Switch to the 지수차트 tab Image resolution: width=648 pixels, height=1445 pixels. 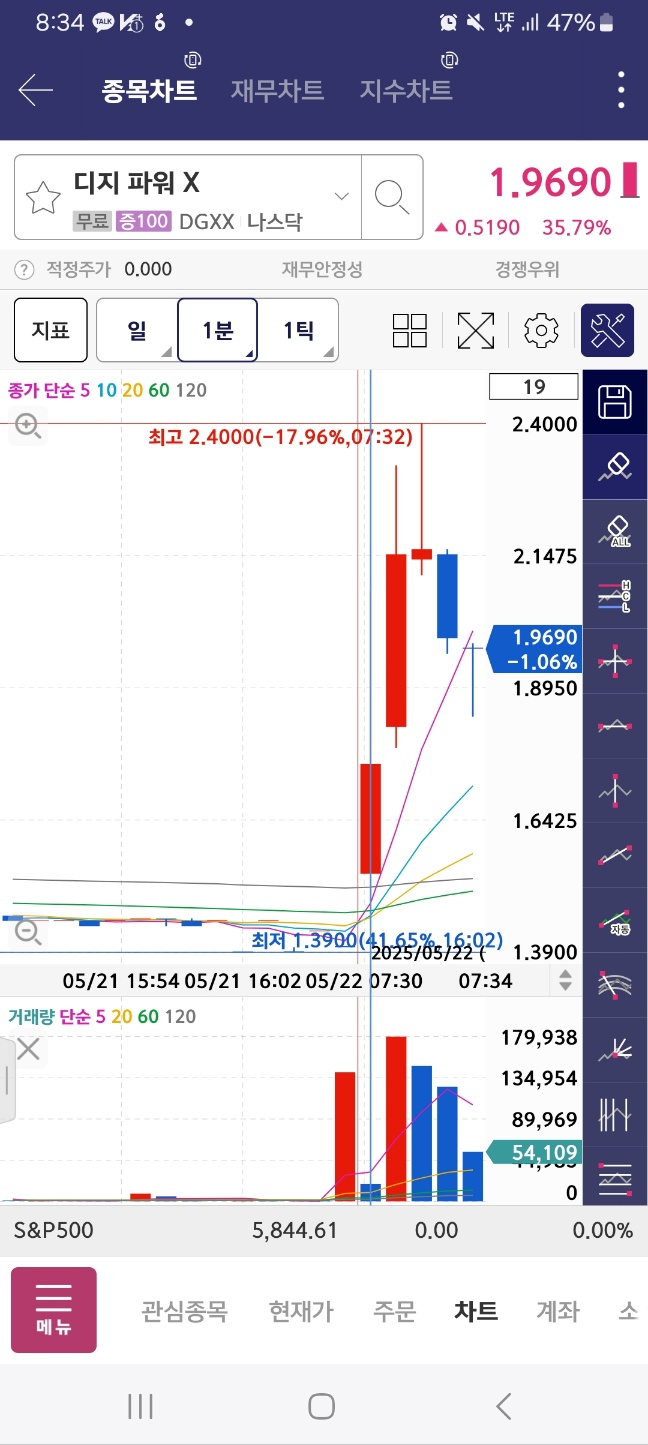(406, 91)
